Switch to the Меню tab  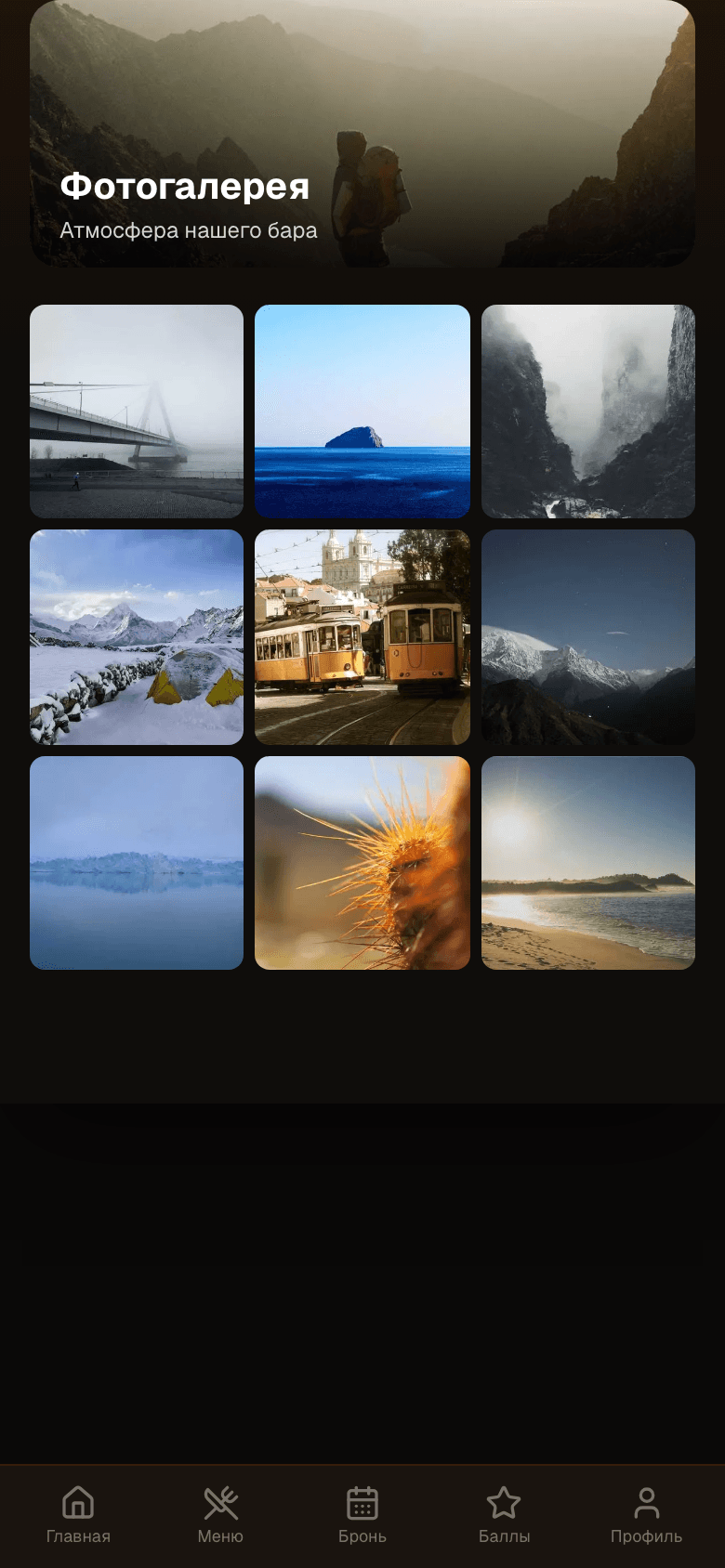pyautogui.click(x=220, y=1515)
